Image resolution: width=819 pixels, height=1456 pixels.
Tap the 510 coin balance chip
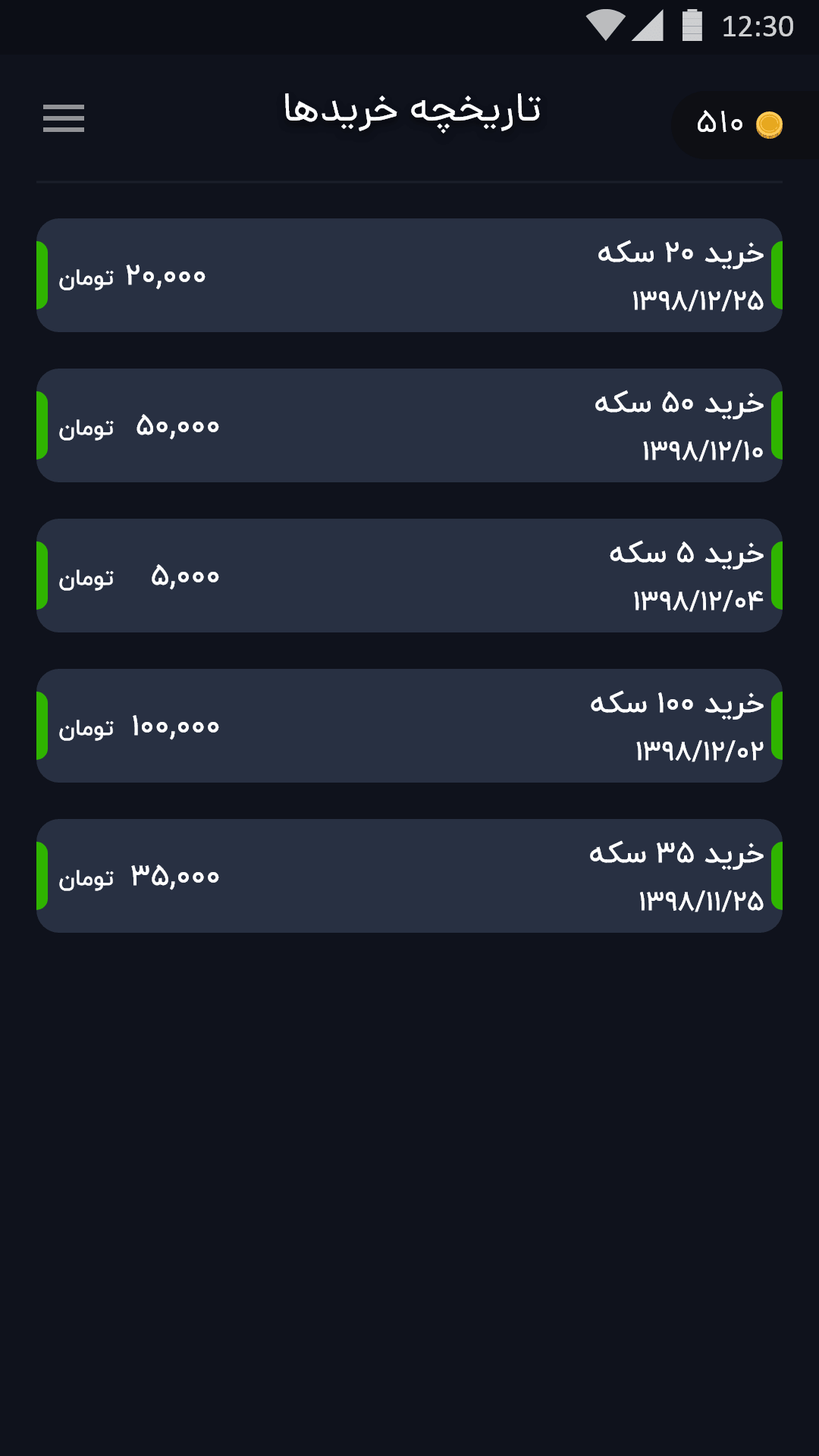[x=745, y=124]
